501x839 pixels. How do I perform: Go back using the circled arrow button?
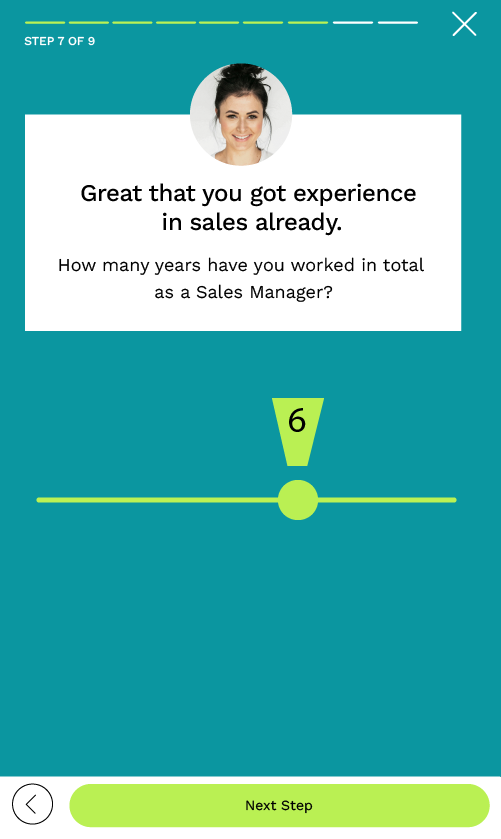[x=33, y=804]
